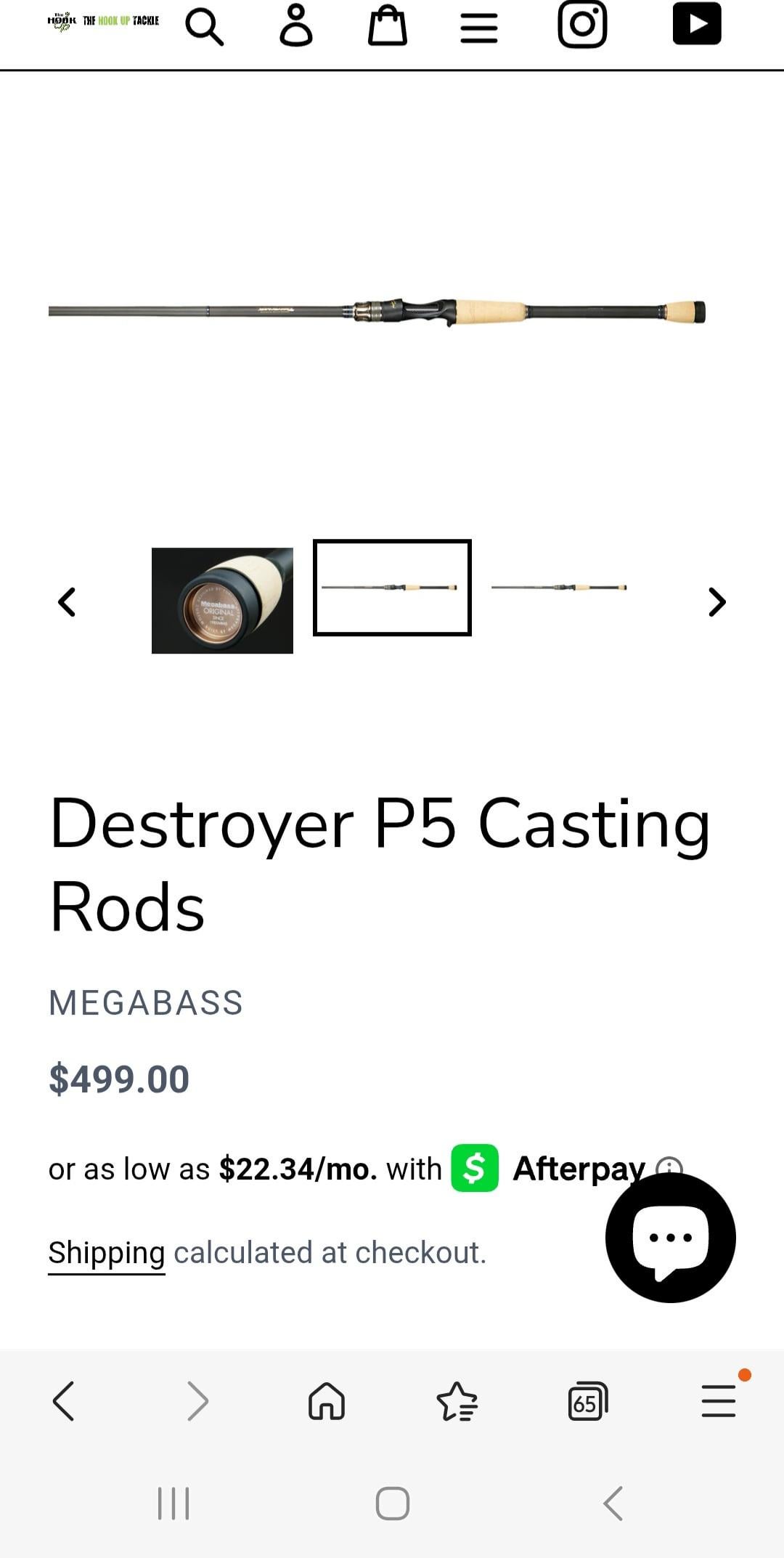Go to the browser home page
The height and width of the screenshot is (1558, 784).
(327, 1401)
